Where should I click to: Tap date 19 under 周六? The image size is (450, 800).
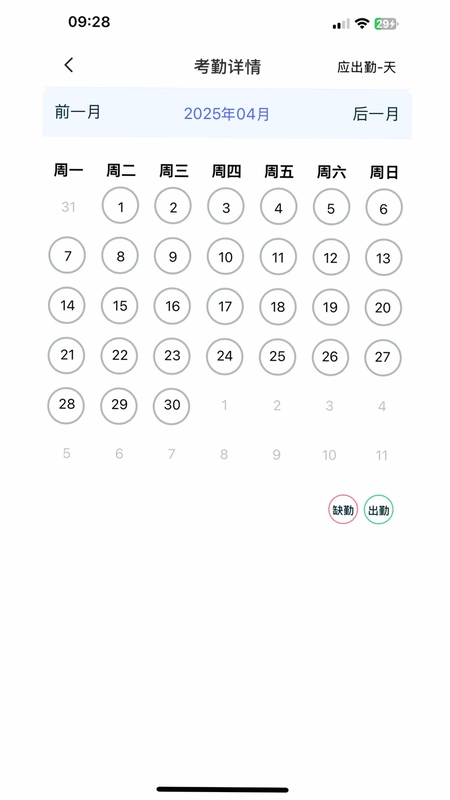click(x=331, y=307)
